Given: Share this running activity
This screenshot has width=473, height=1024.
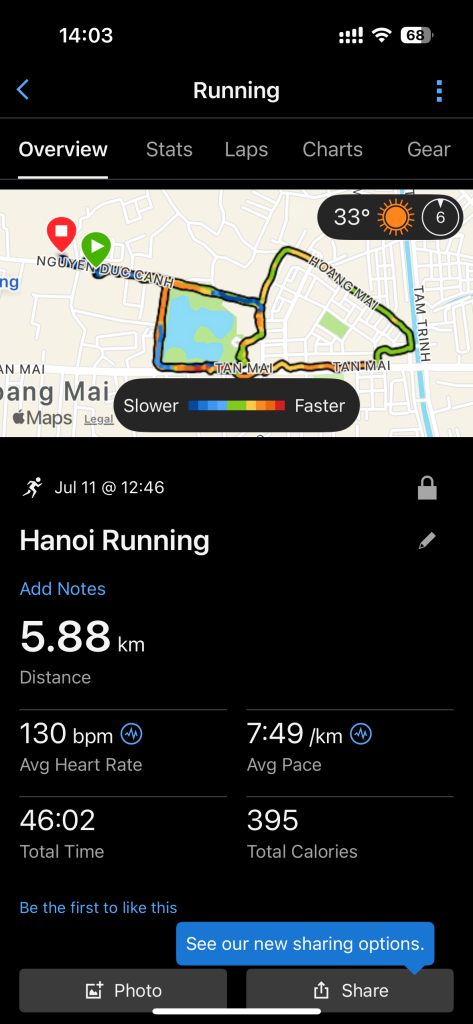Looking at the screenshot, I should (x=350, y=991).
